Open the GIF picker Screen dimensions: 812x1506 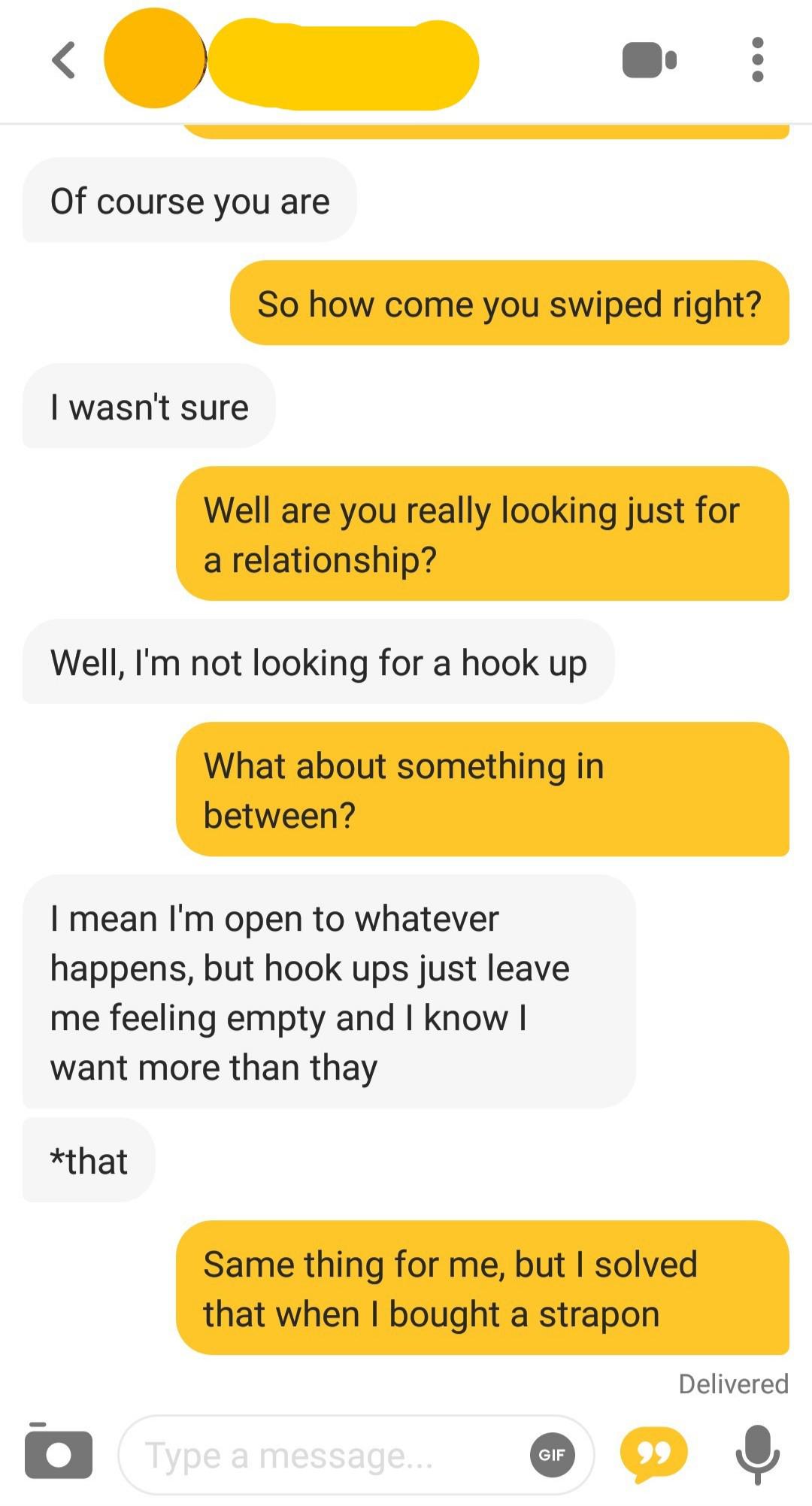(552, 1455)
